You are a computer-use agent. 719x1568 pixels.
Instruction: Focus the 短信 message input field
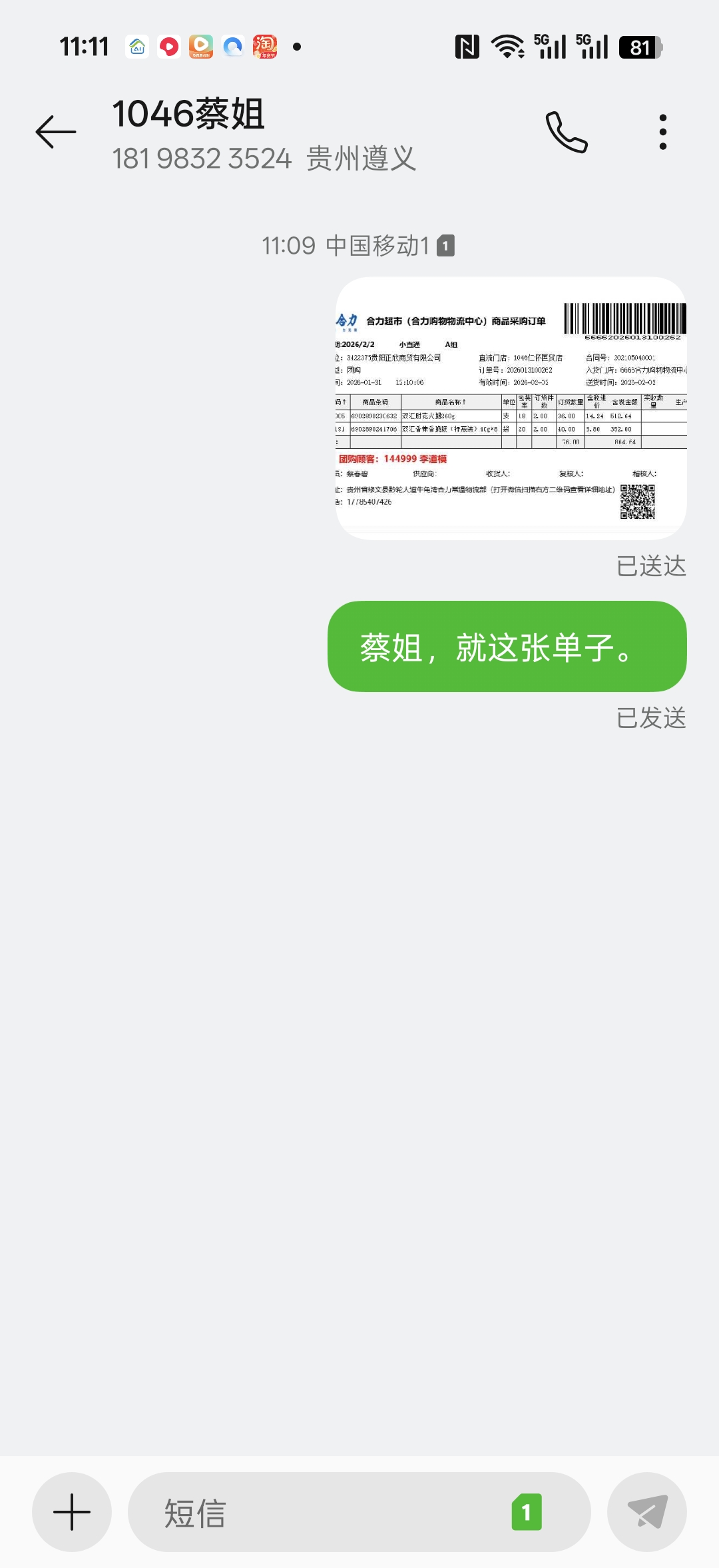[320, 1512]
